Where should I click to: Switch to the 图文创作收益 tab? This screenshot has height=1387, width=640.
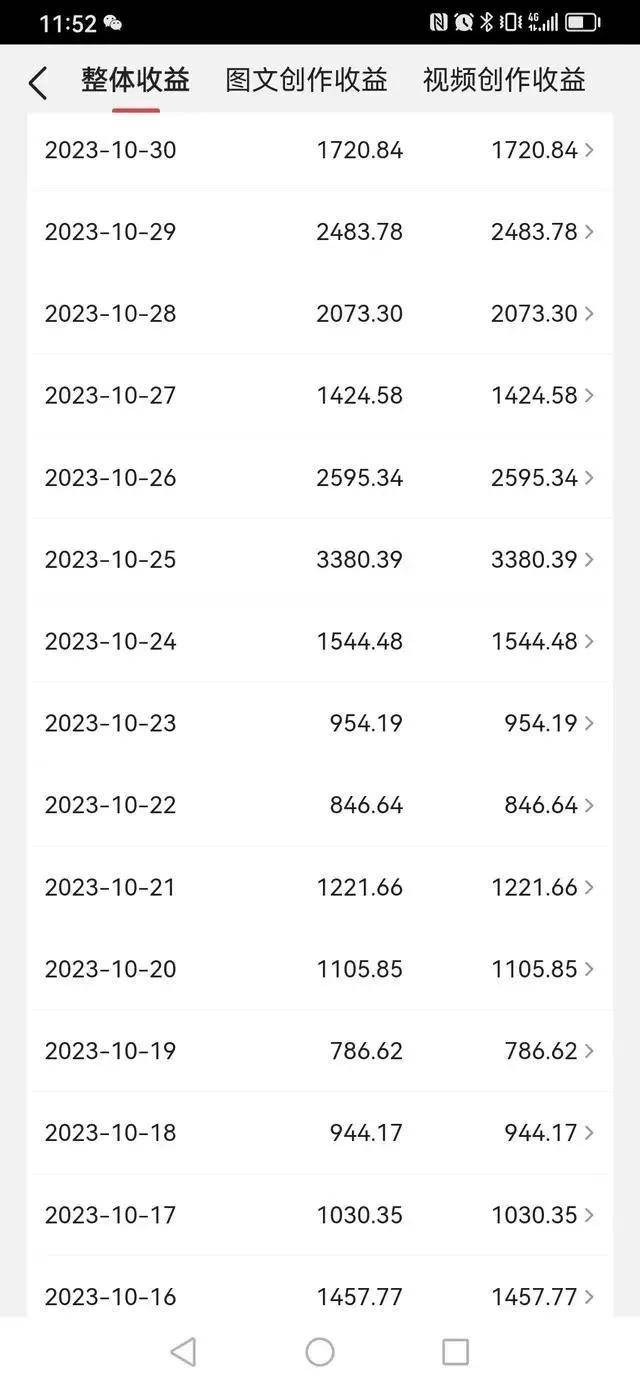pos(306,80)
